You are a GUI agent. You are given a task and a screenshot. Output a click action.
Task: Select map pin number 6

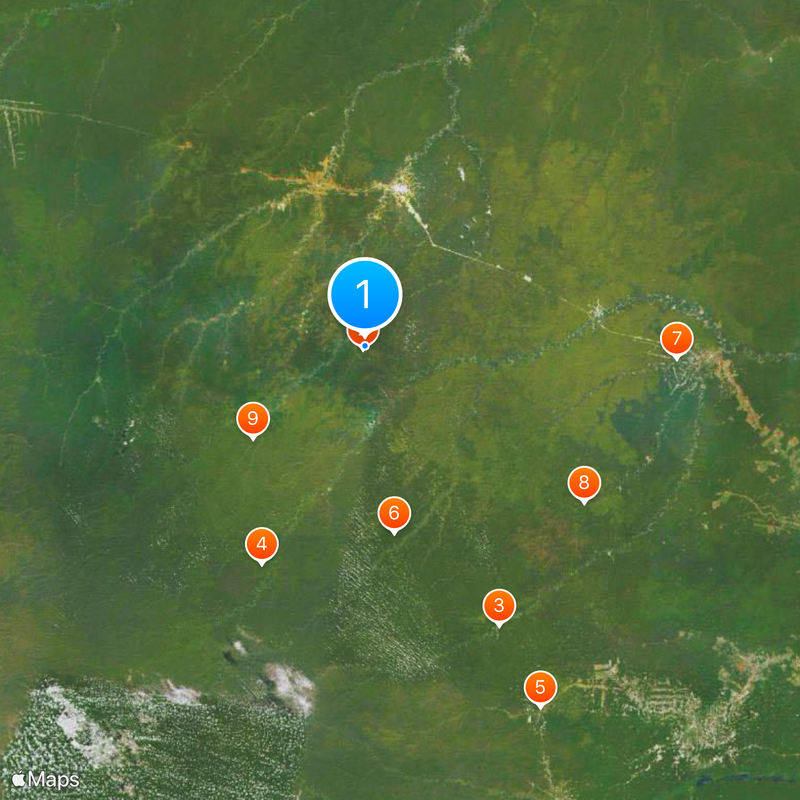click(394, 513)
